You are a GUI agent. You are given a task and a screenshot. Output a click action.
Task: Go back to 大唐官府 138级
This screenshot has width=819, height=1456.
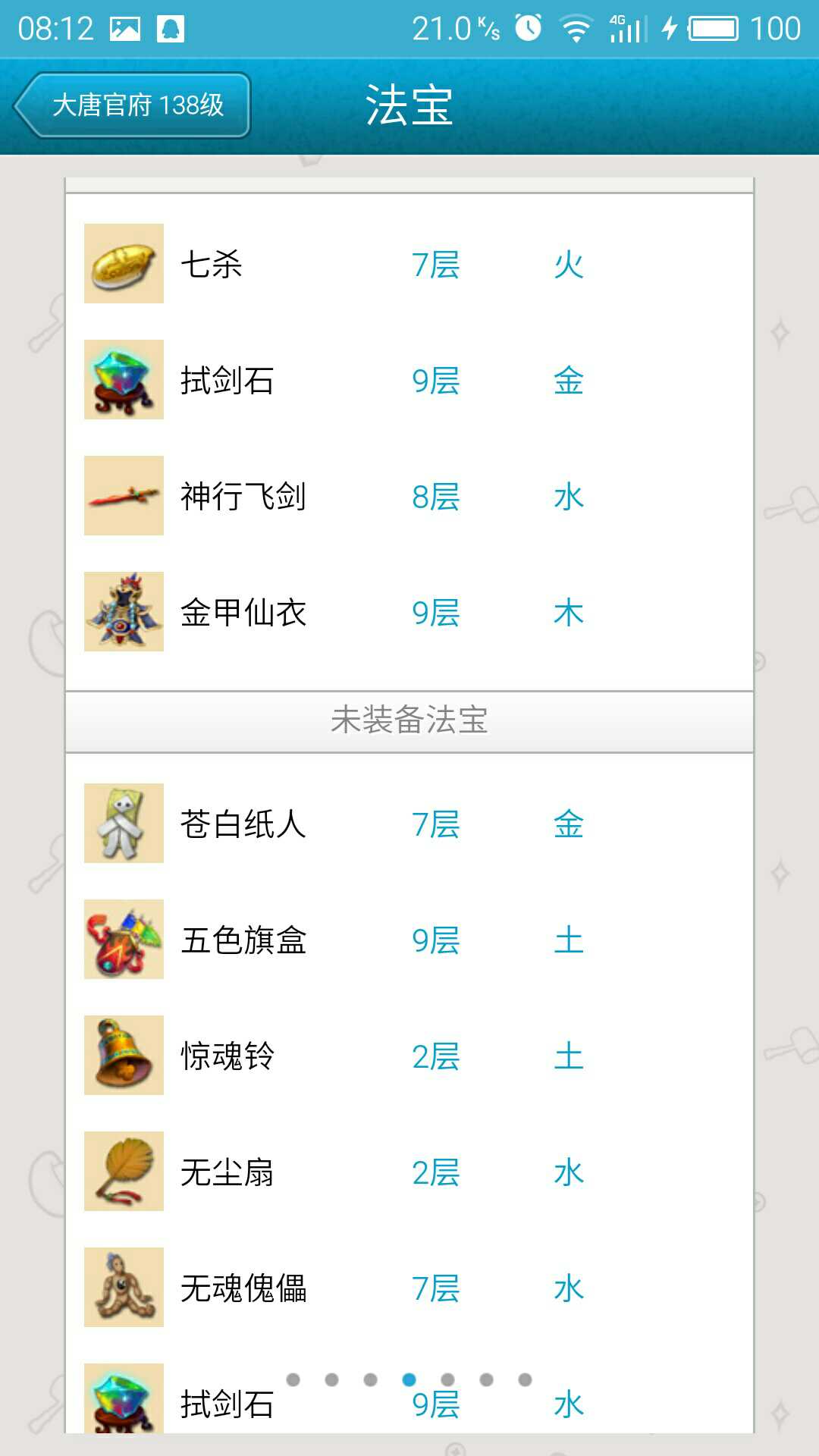click(x=133, y=105)
